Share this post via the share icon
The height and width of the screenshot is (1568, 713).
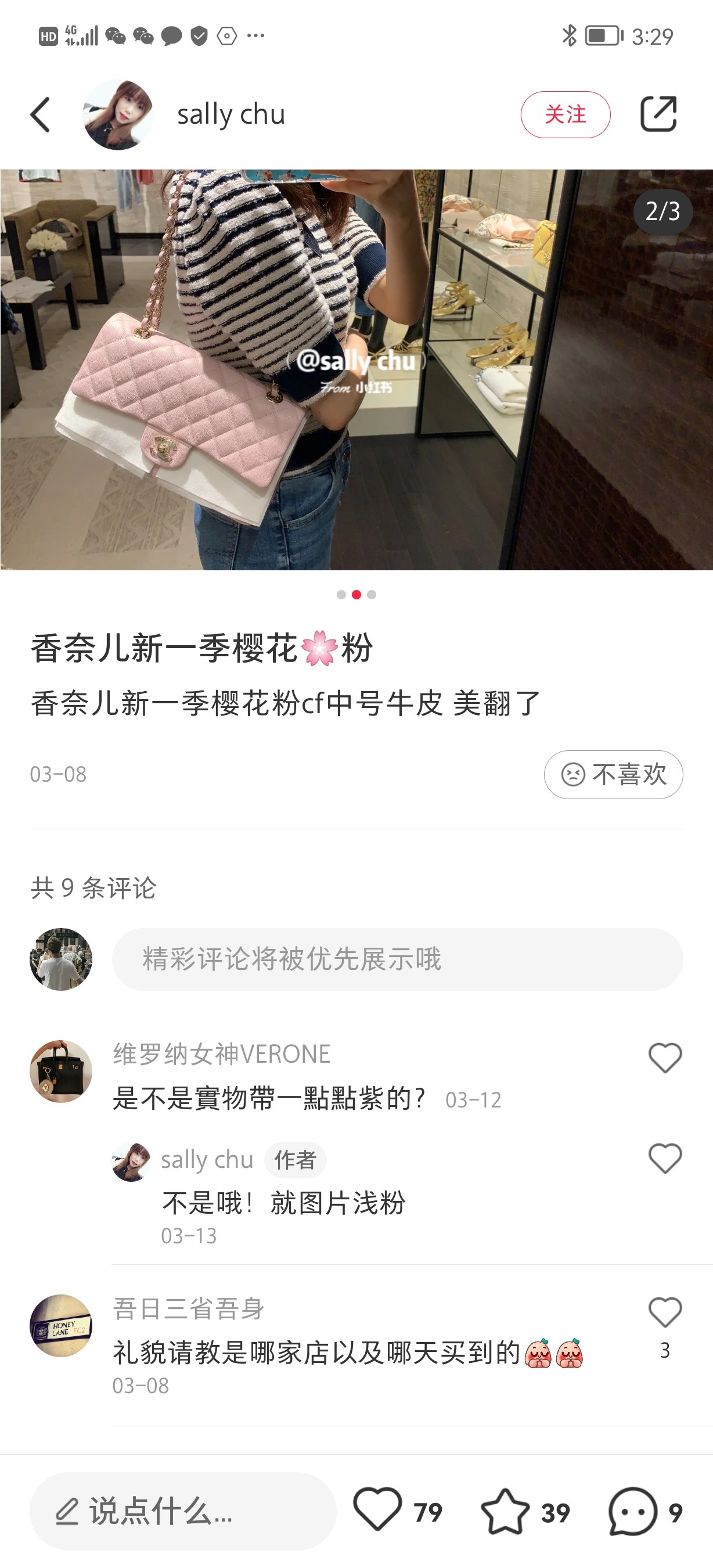click(658, 114)
